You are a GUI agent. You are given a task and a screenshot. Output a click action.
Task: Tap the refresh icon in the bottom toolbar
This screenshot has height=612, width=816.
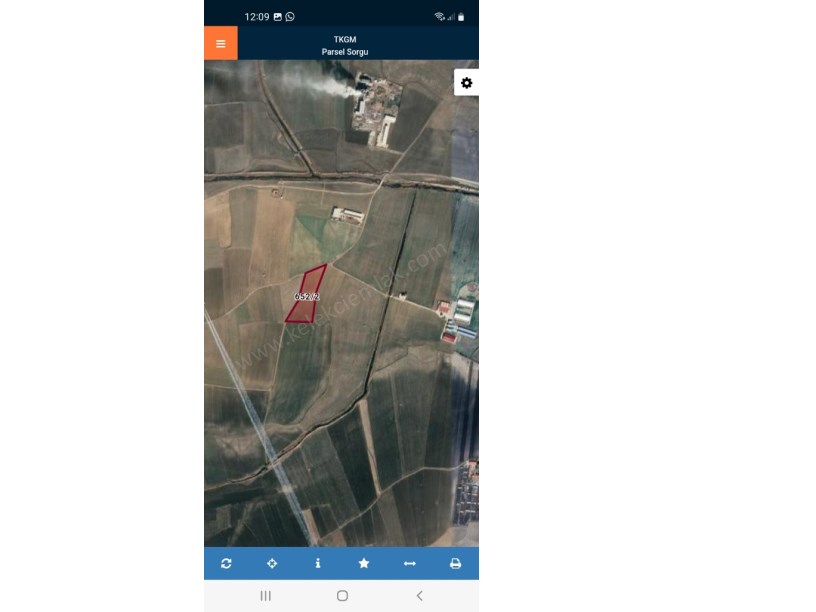(x=226, y=564)
